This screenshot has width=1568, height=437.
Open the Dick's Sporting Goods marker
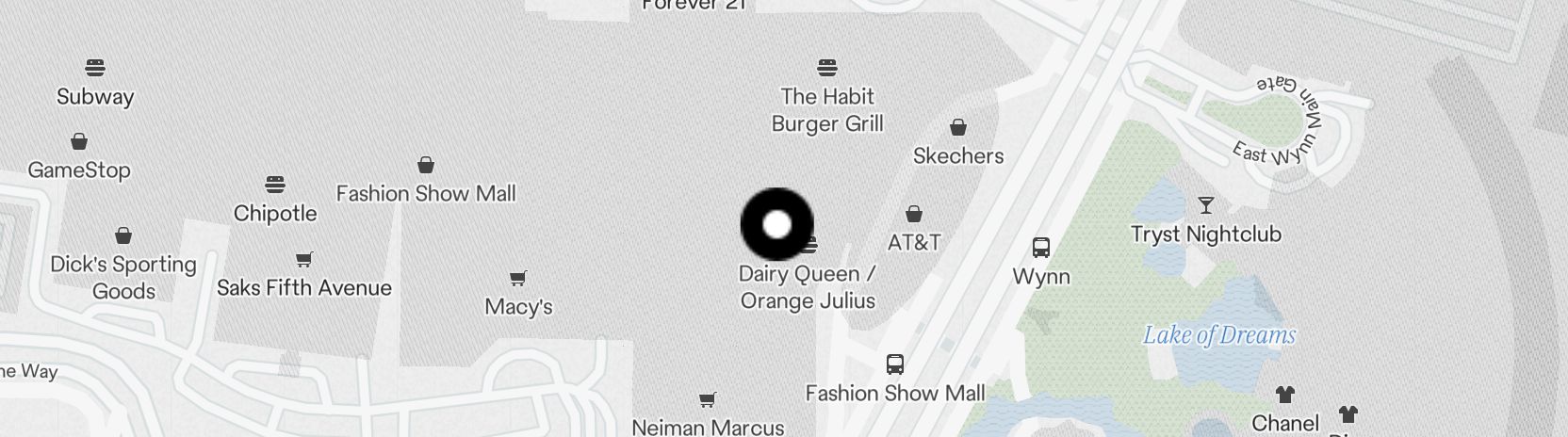coord(123,236)
